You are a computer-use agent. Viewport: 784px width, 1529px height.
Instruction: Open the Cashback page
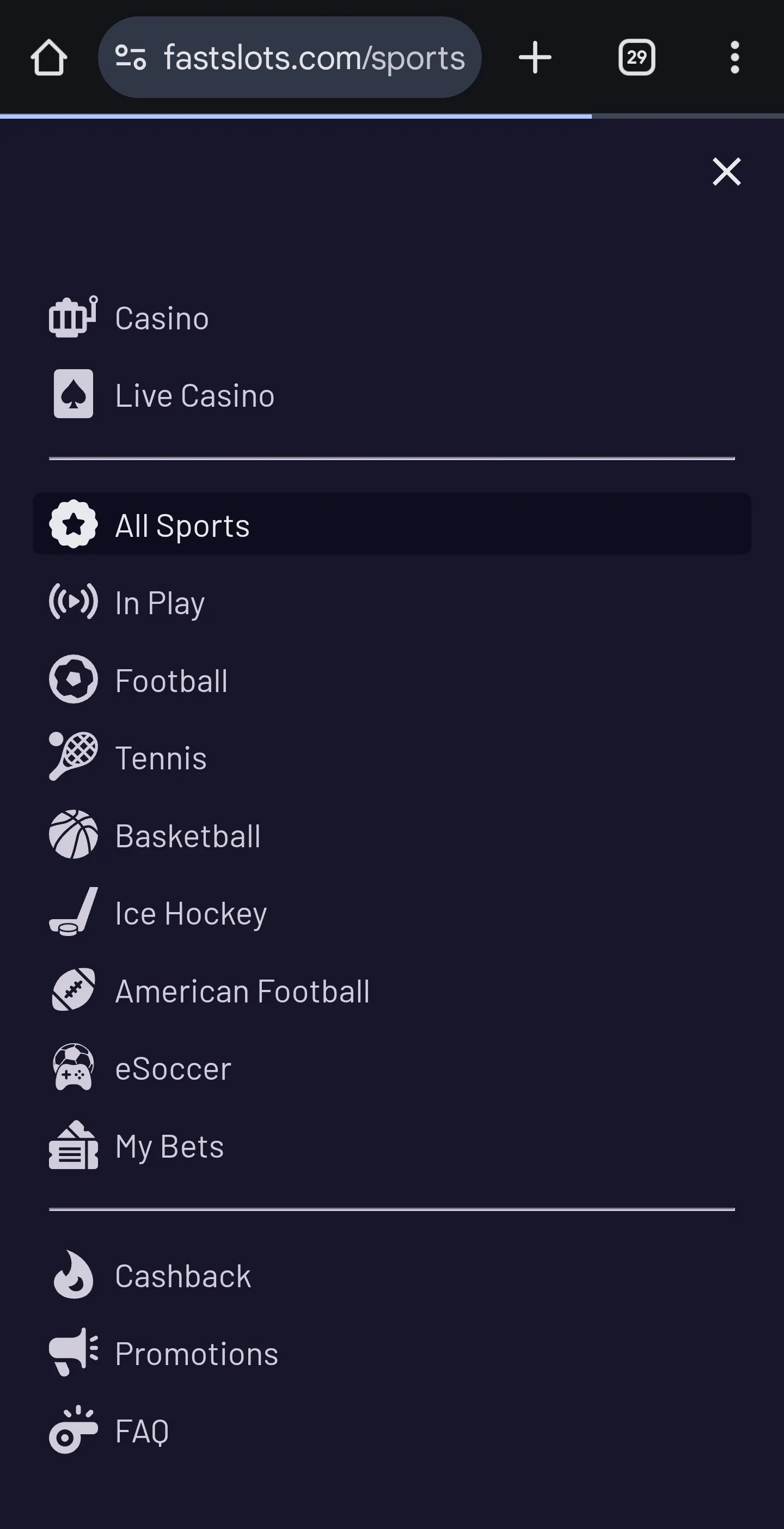pos(182,1276)
